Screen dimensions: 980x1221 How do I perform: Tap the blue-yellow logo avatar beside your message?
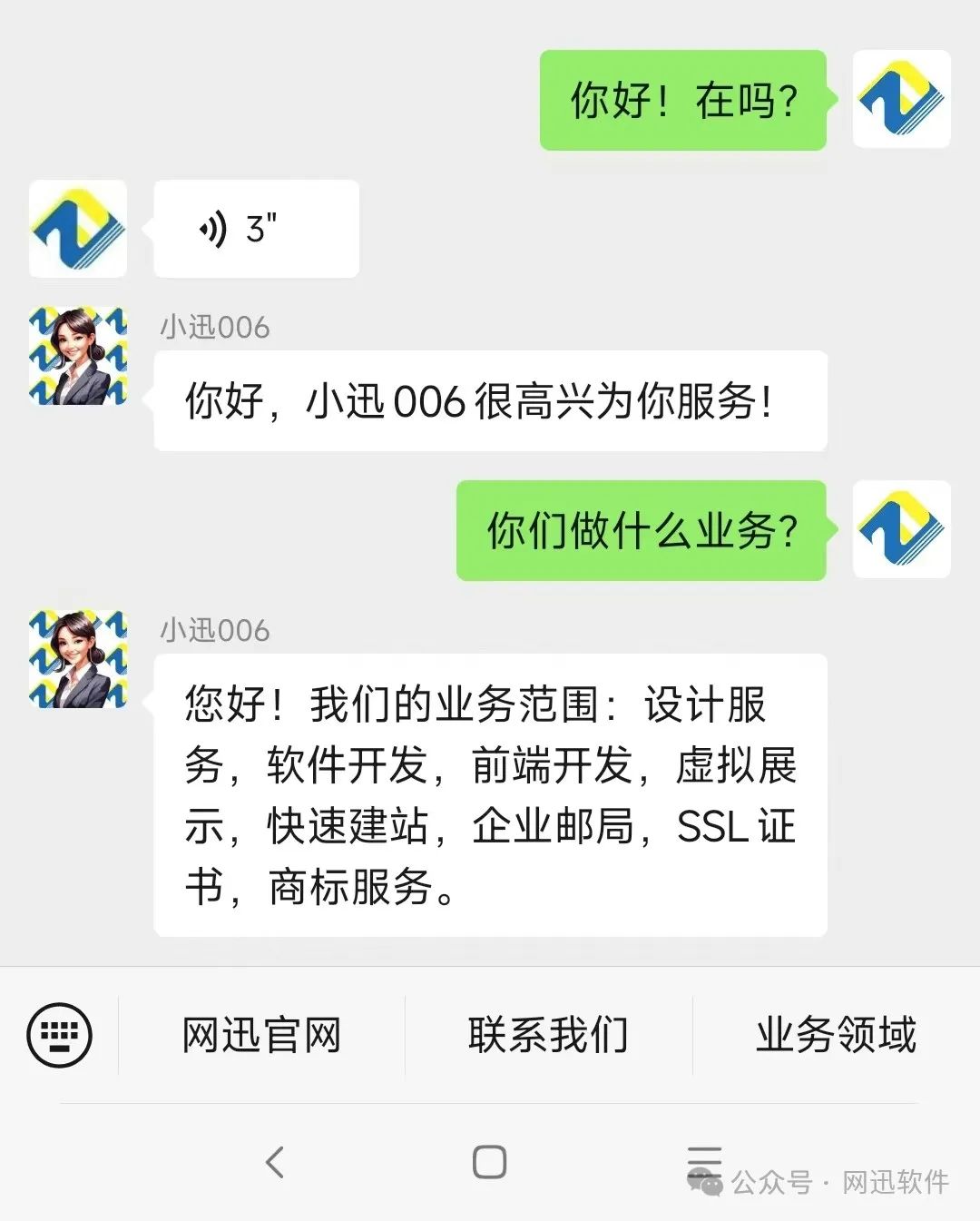(900, 100)
